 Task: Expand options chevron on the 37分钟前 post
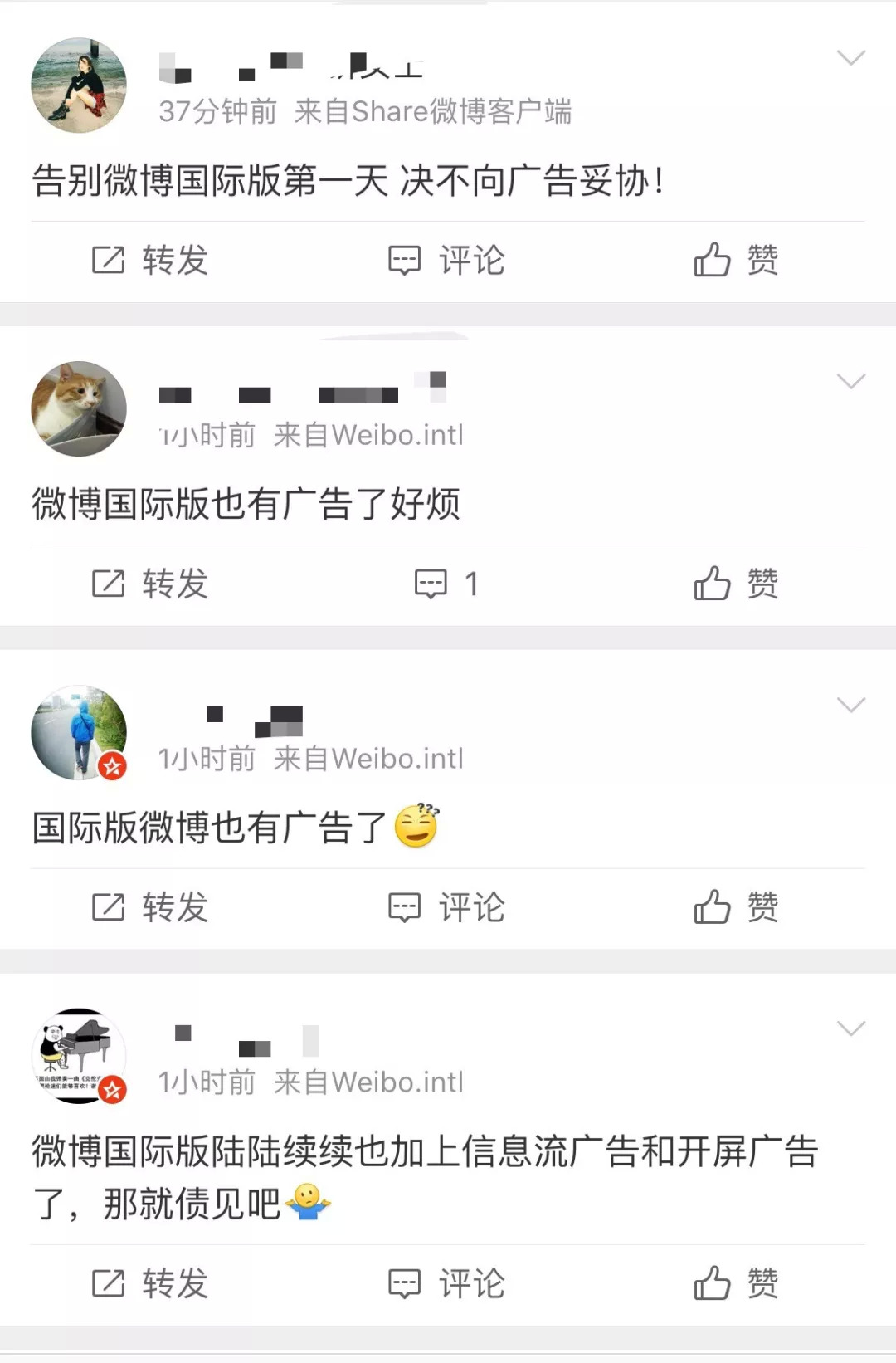pyautogui.click(x=851, y=57)
